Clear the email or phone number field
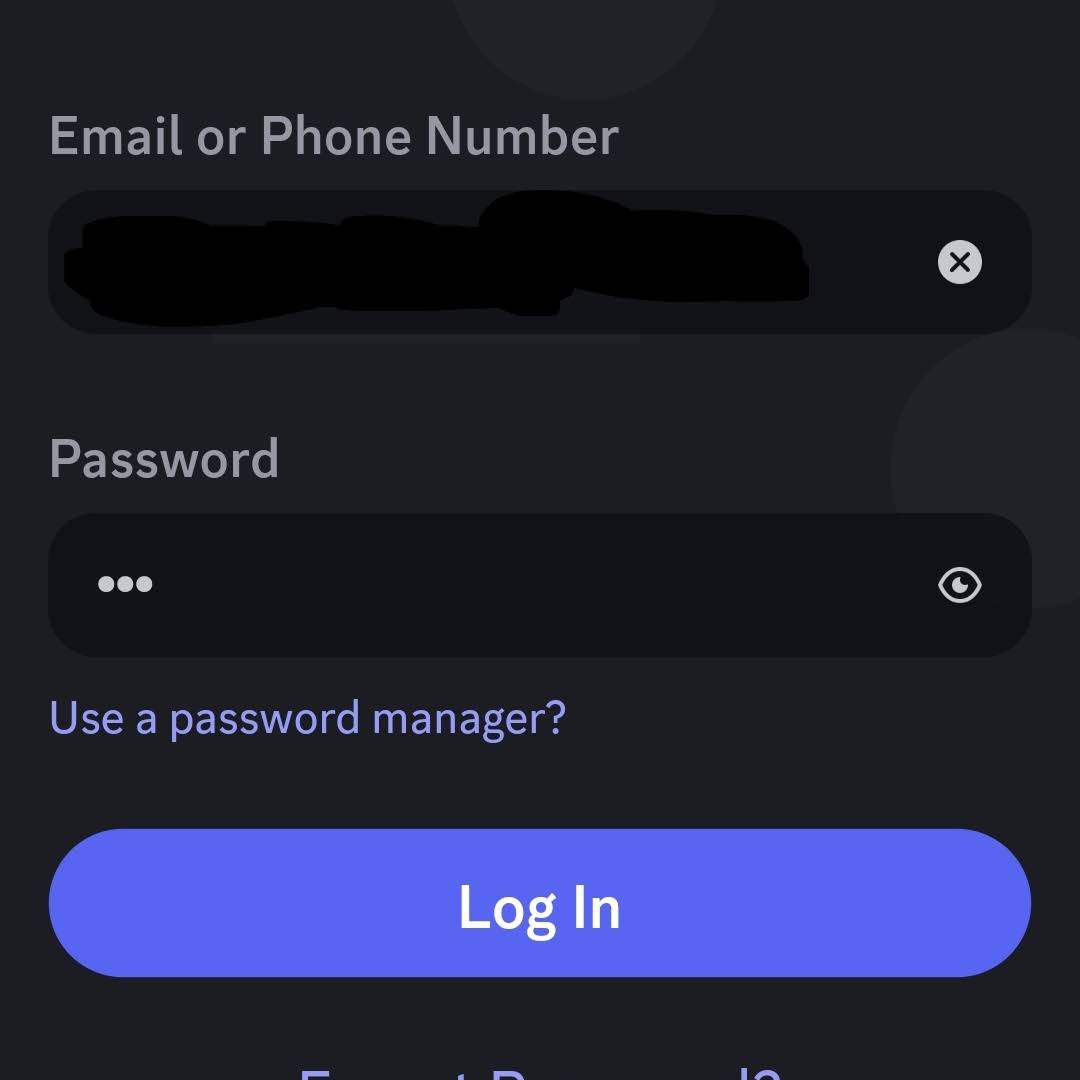The height and width of the screenshot is (1080, 1080). coord(959,262)
